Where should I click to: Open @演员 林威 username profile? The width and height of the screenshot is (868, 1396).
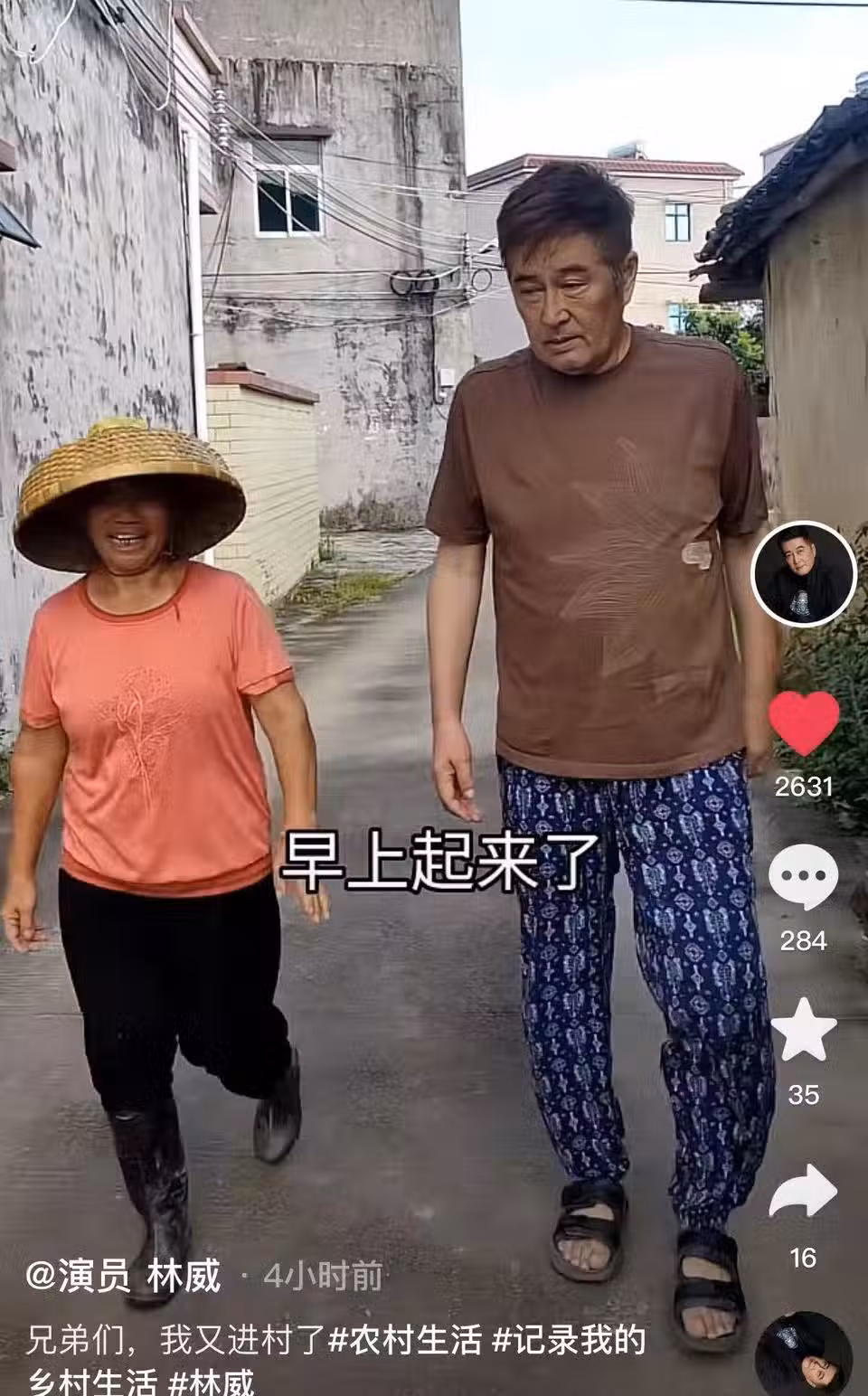pyautogui.click(x=124, y=1276)
